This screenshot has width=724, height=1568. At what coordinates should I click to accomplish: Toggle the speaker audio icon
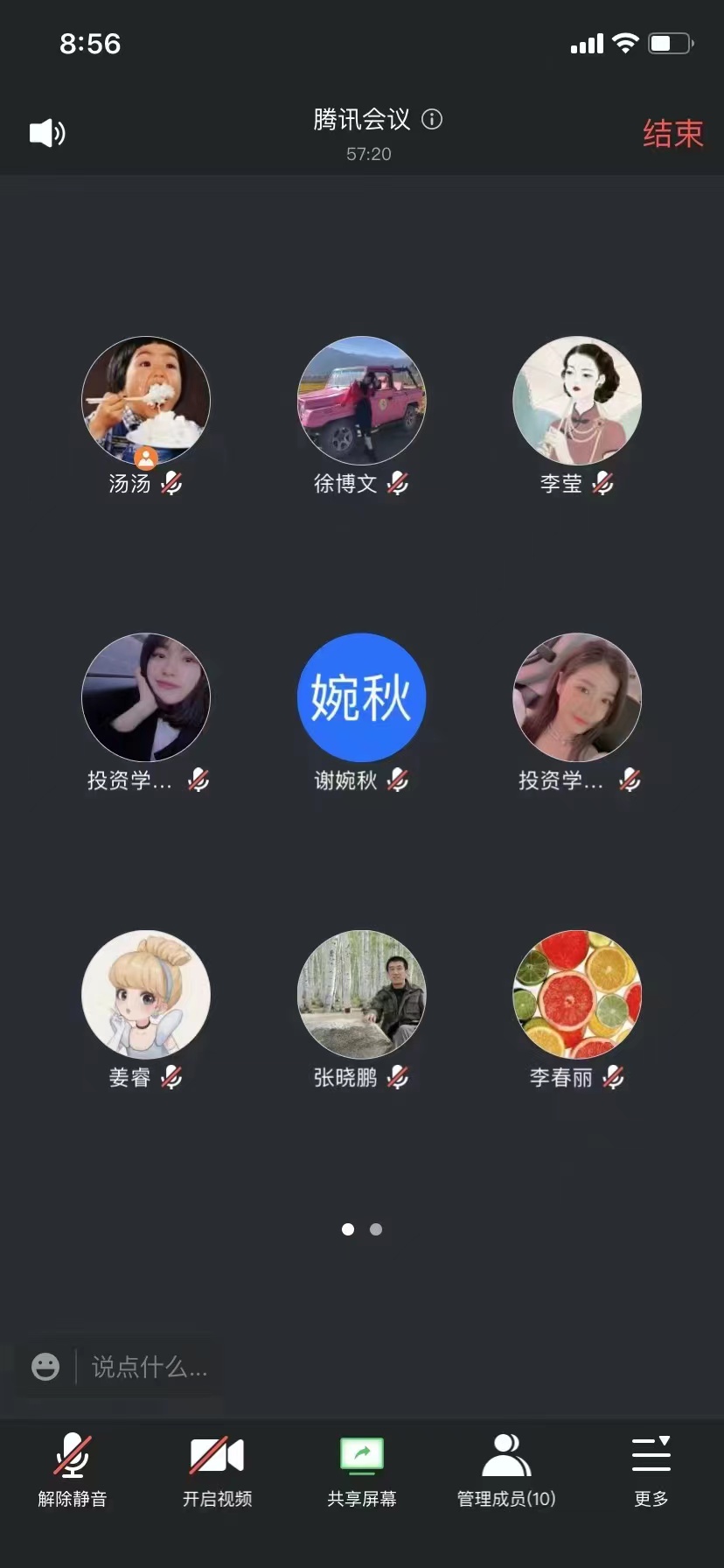pyautogui.click(x=47, y=133)
